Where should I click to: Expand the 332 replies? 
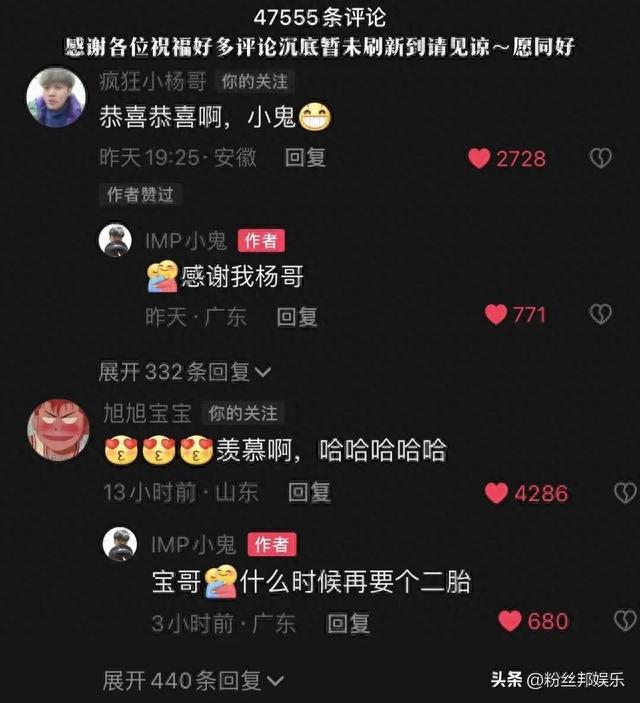184,372
